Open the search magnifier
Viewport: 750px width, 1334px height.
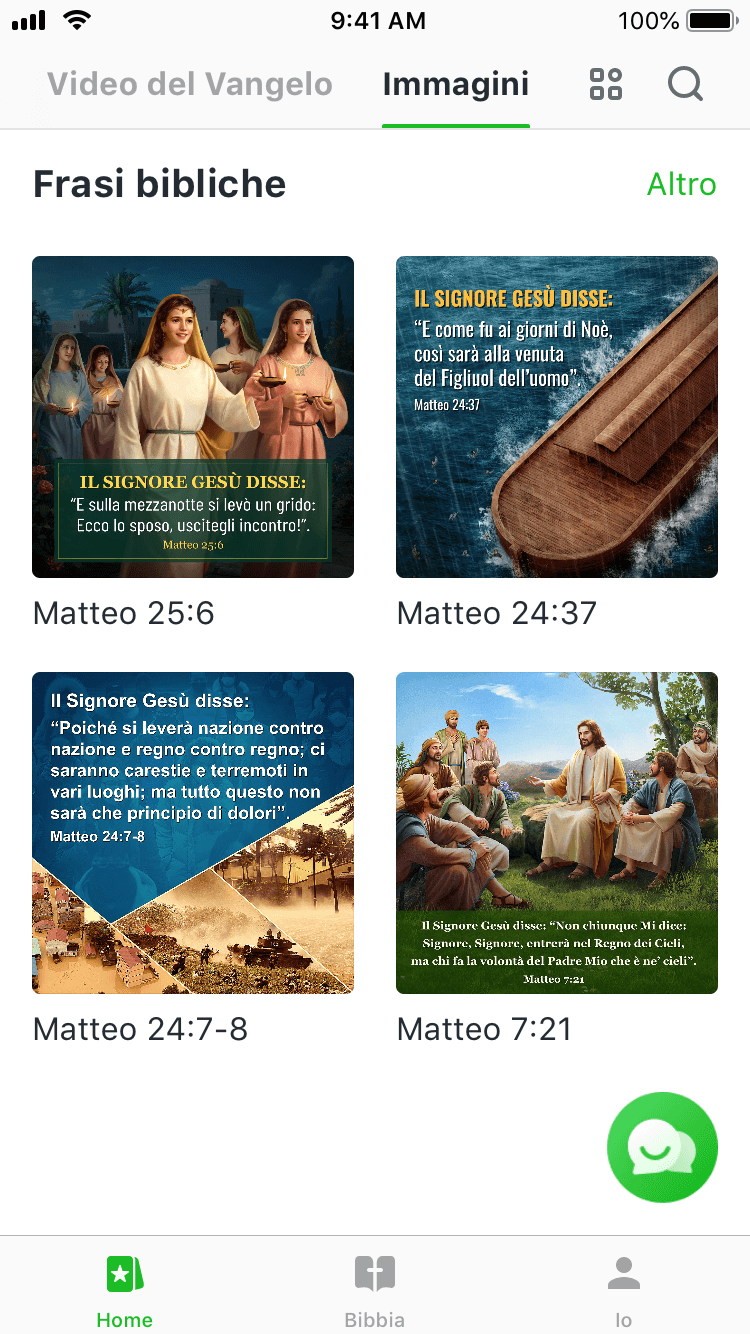(685, 84)
